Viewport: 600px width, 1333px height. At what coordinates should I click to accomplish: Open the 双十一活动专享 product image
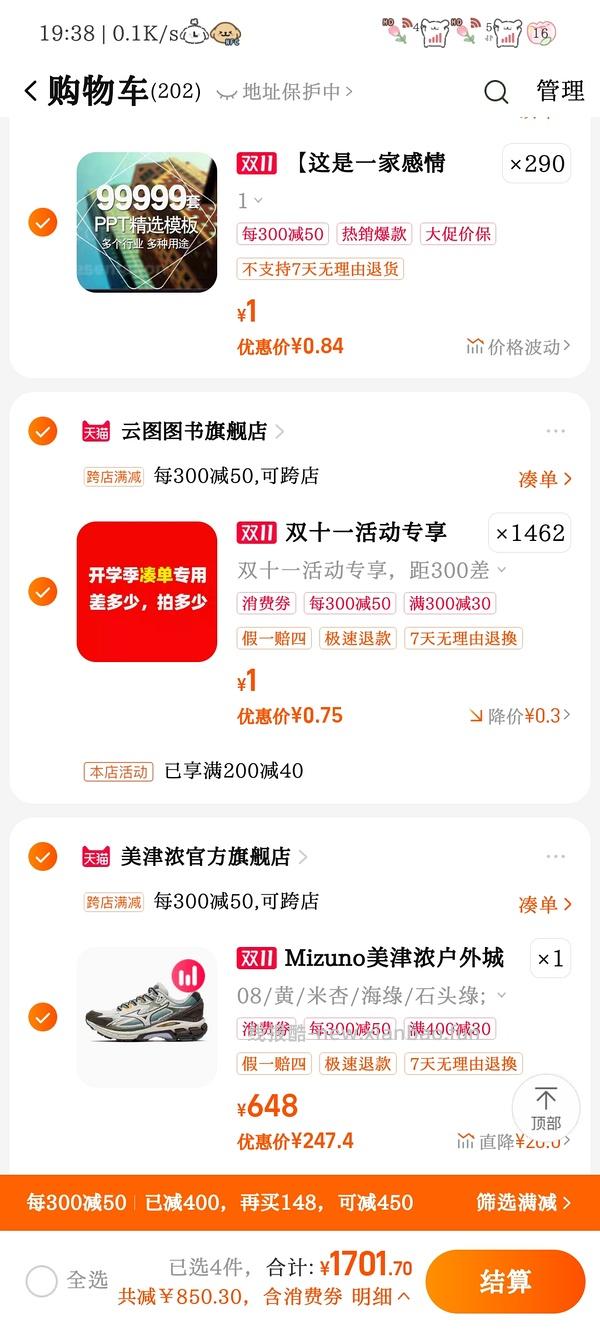coord(147,591)
